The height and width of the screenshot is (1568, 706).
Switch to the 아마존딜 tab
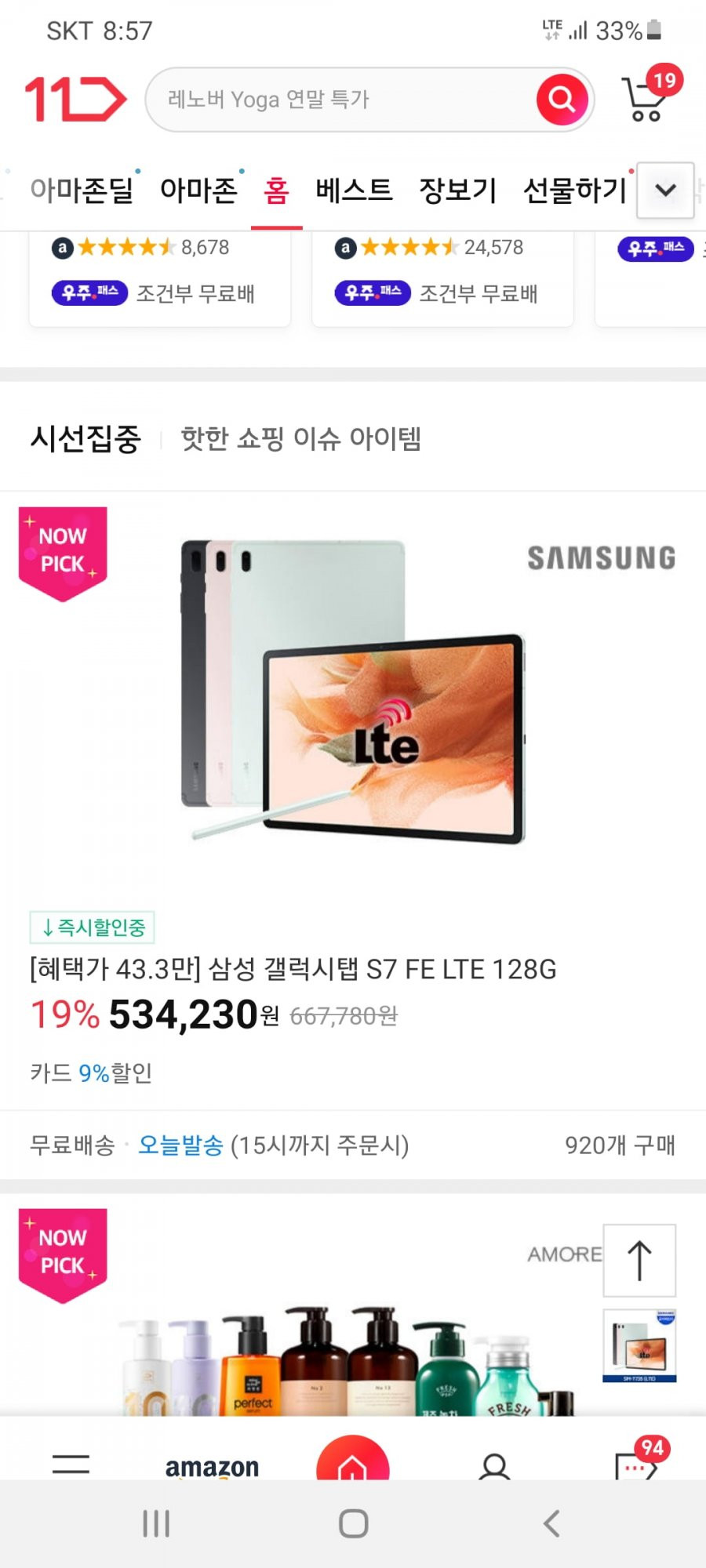(82, 191)
